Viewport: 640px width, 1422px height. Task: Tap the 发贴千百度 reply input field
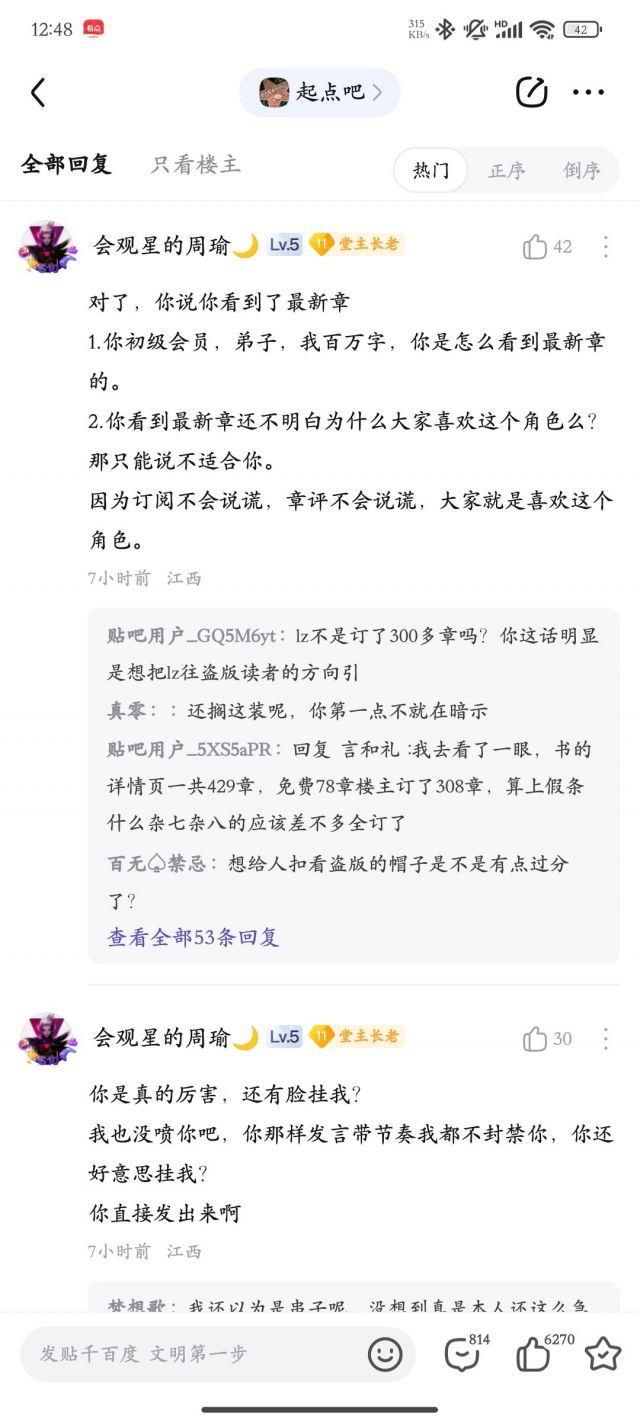(x=190, y=1354)
